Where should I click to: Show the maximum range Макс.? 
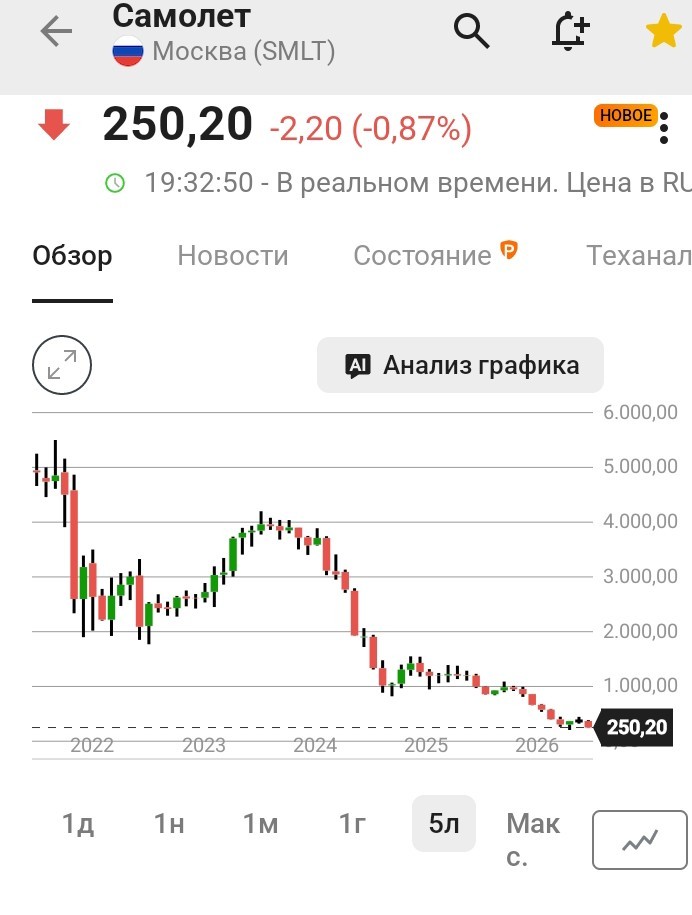(533, 839)
